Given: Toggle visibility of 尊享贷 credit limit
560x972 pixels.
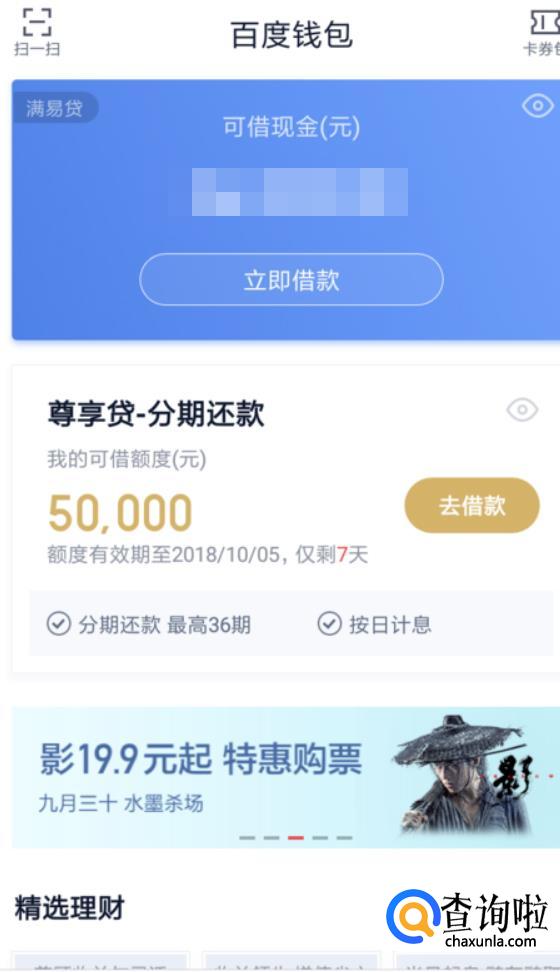Looking at the screenshot, I should tap(522, 410).
